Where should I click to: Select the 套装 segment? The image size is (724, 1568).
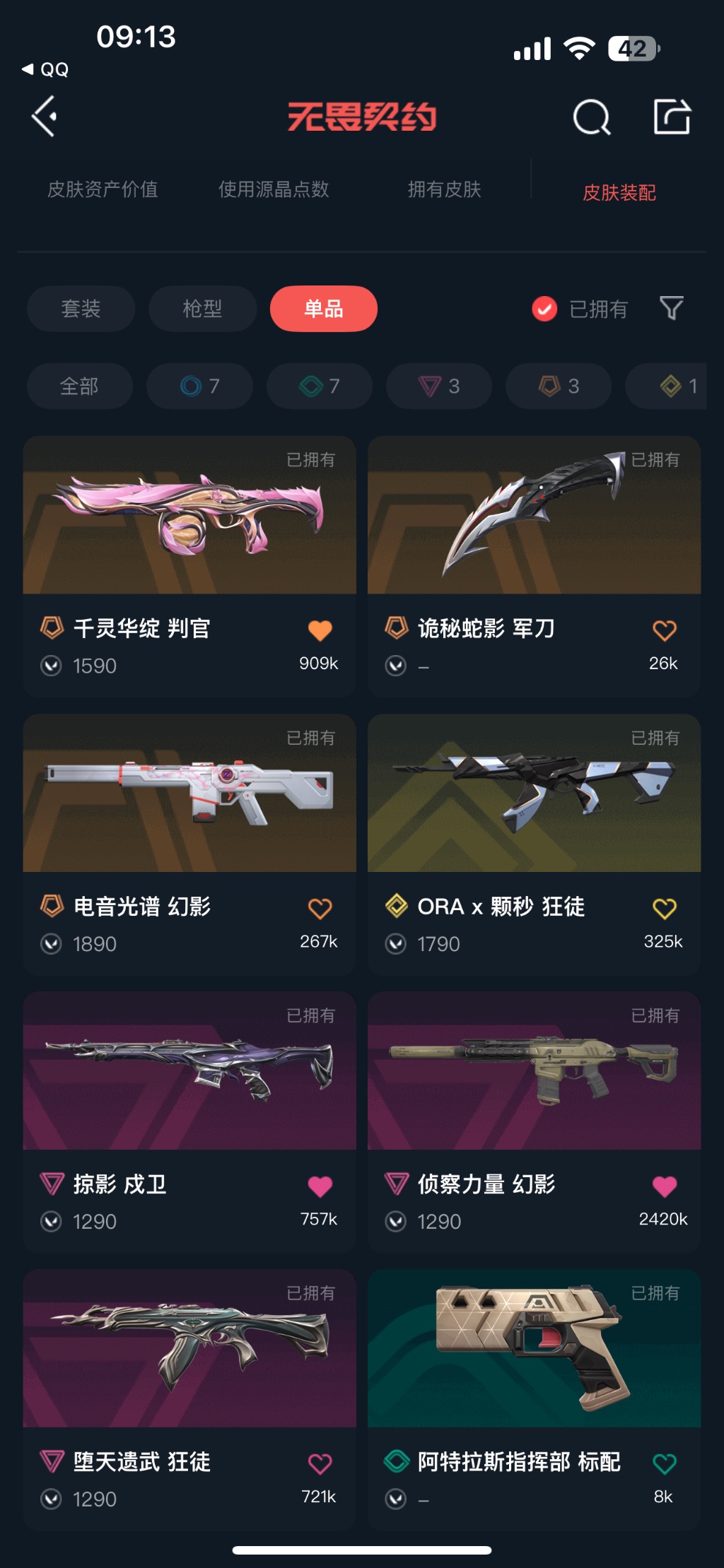(81, 309)
